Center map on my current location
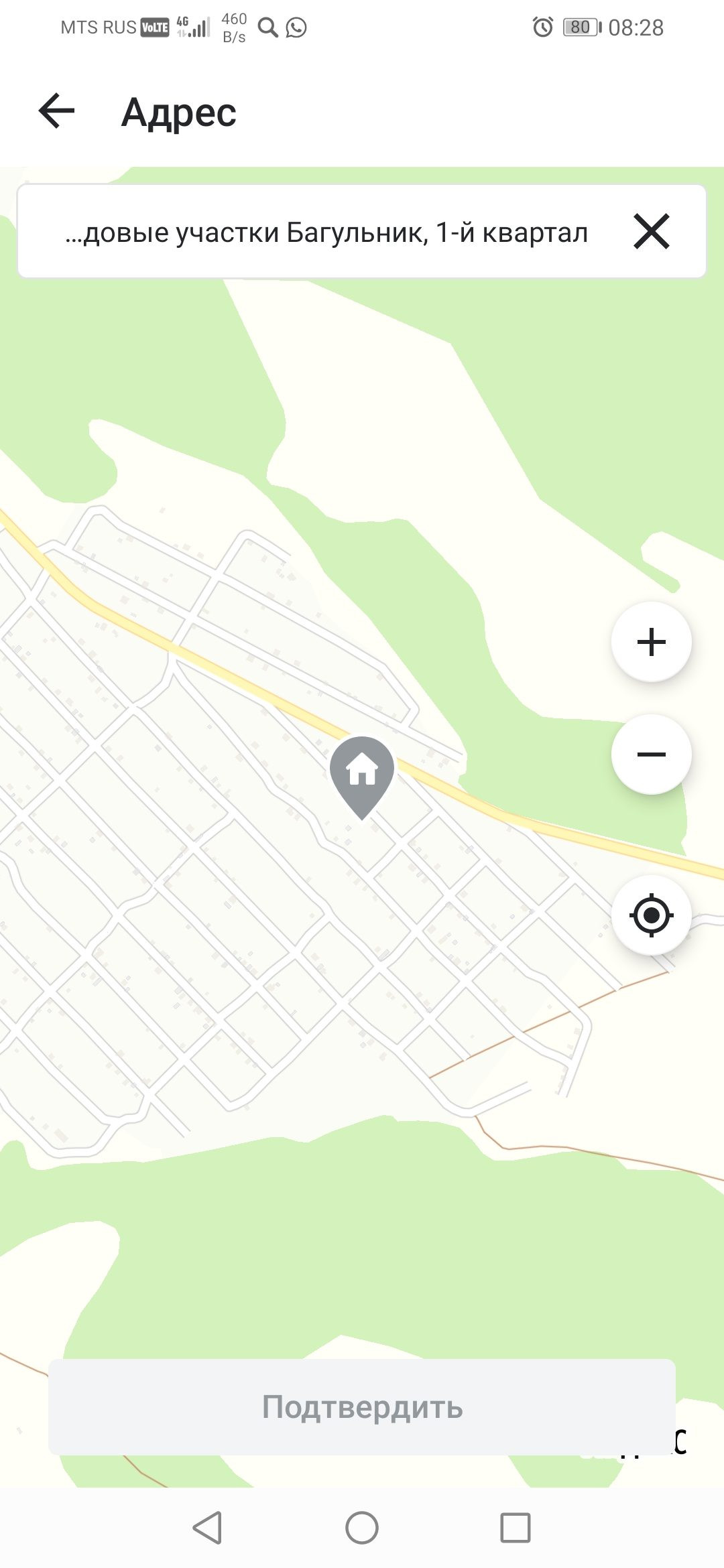 point(651,915)
